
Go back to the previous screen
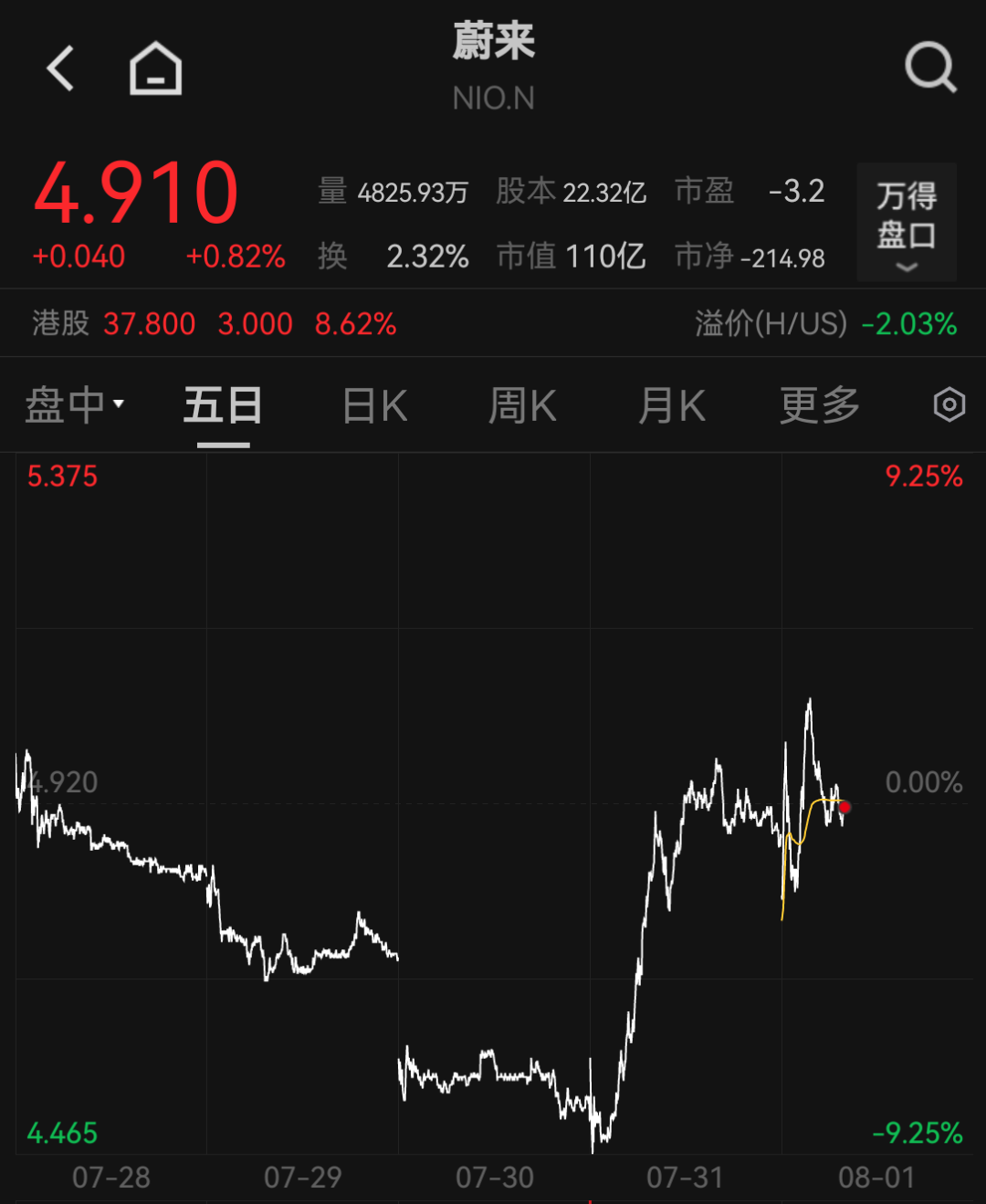[x=60, y=68]
